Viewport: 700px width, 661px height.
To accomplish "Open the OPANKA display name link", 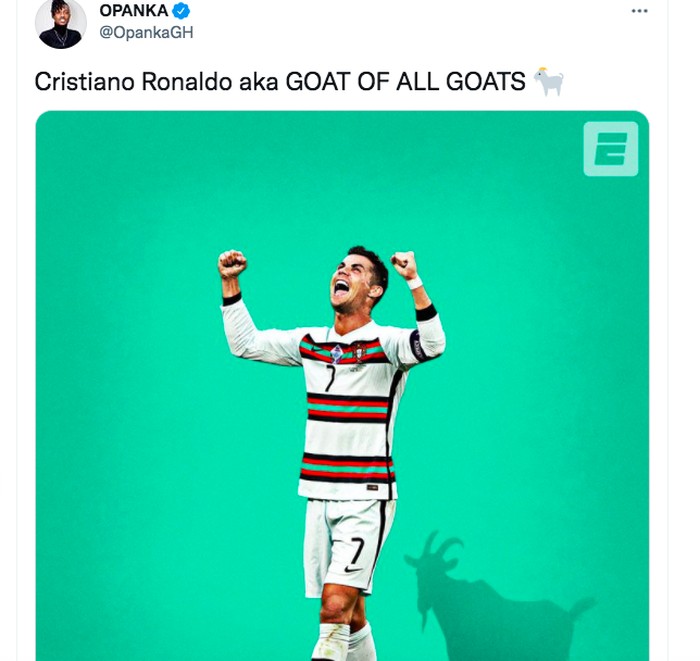I will [133, 11].
